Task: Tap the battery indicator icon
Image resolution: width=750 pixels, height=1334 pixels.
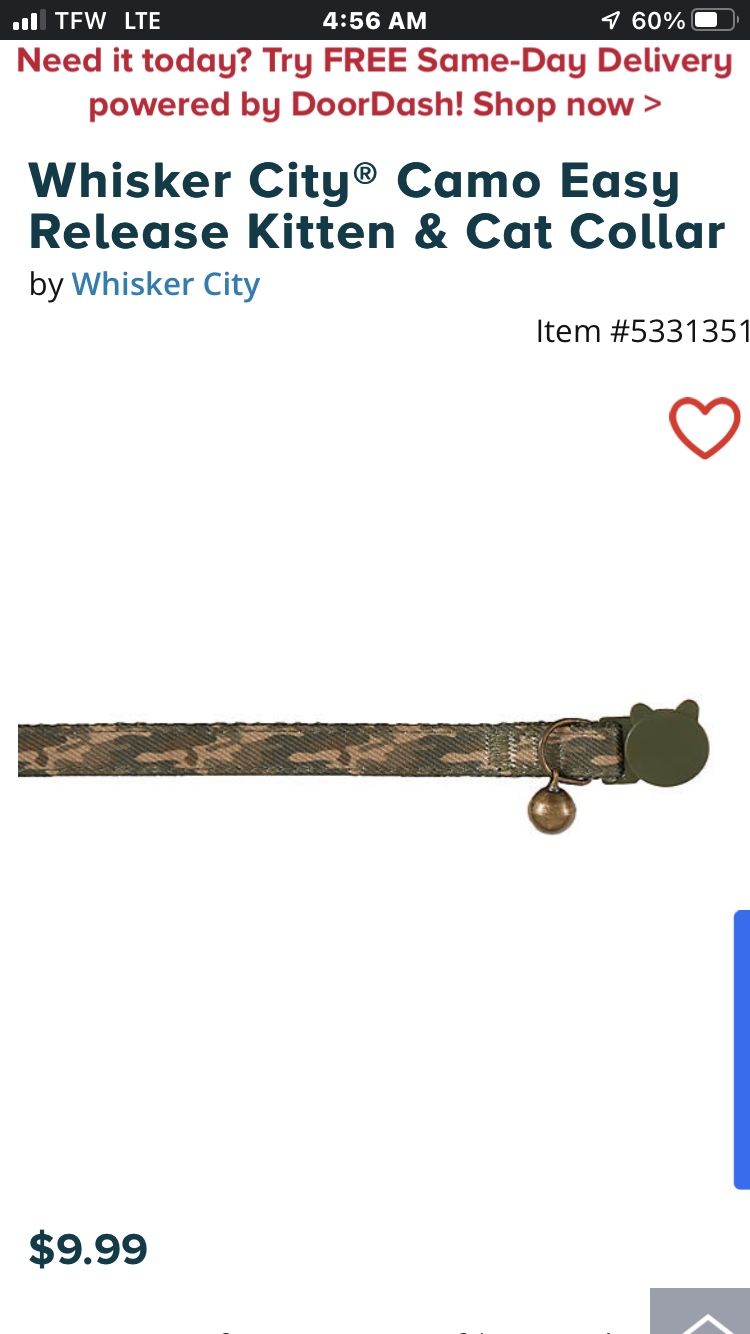Action: click(713, 18)
